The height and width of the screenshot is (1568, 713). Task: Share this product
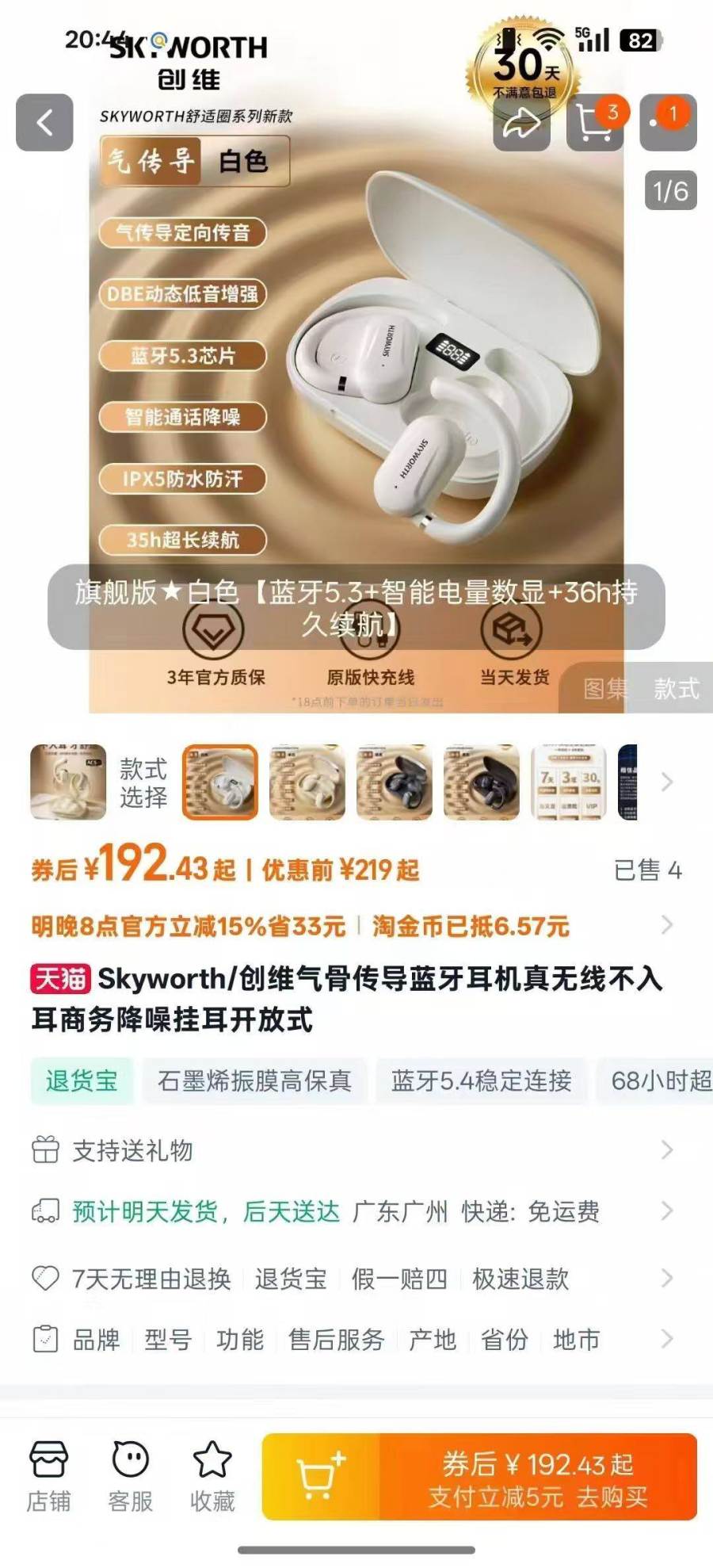pos(521,122)
